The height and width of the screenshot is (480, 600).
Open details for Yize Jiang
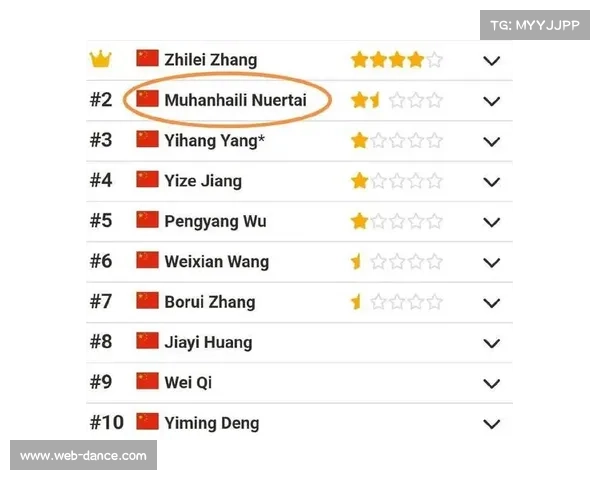tap(491, 182)
